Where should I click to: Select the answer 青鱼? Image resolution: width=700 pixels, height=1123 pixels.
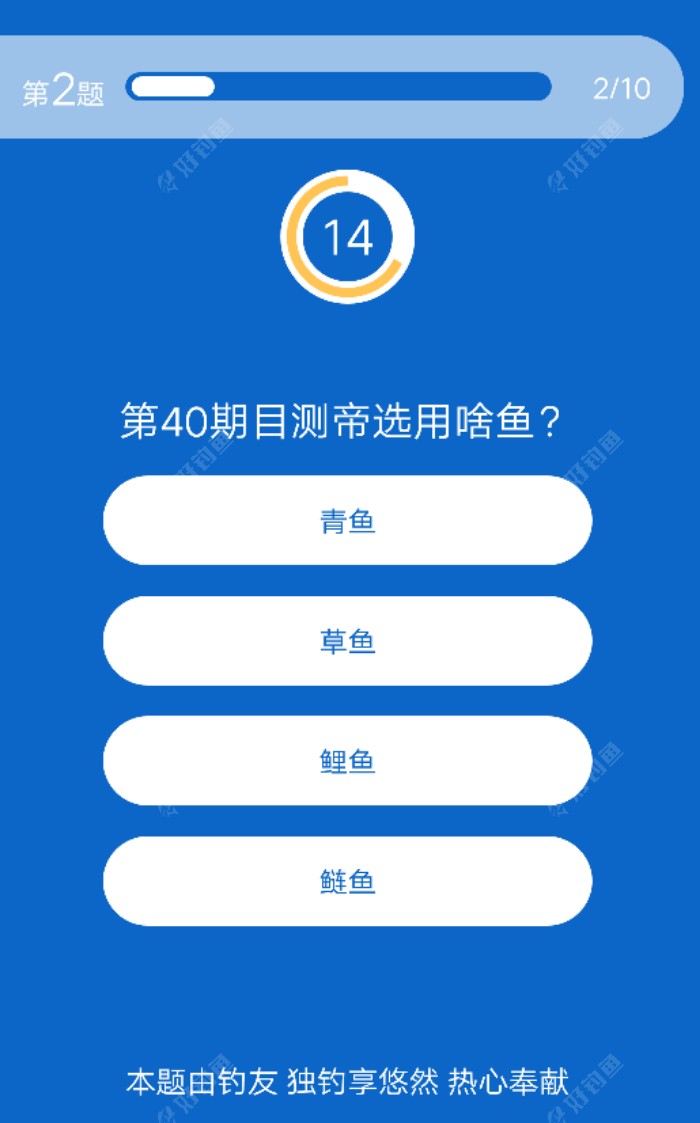point(347,520)
